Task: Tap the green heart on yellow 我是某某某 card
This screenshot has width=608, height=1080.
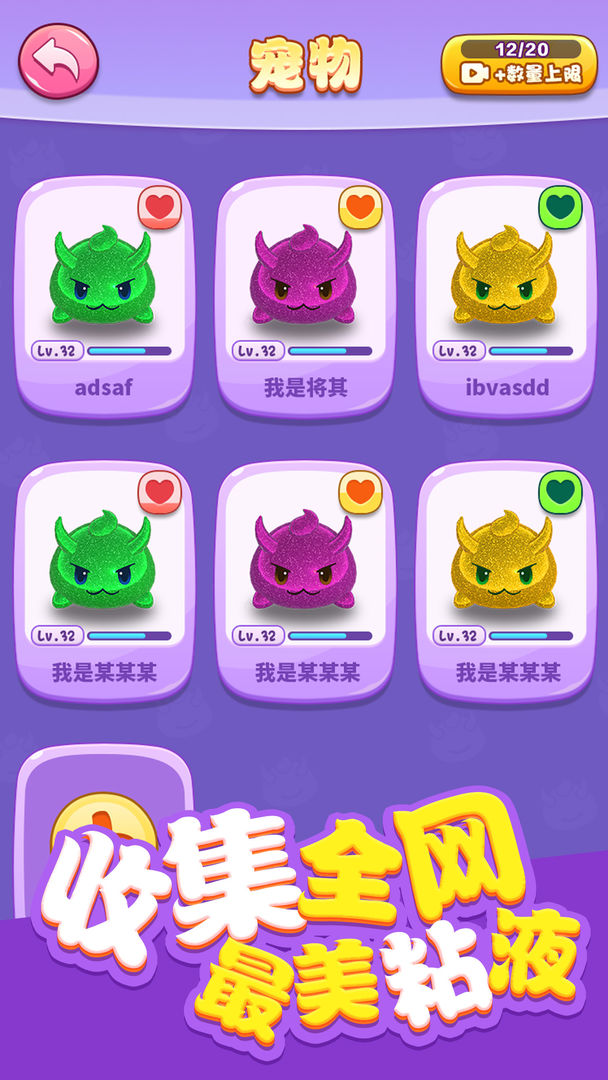Action: pyautogui.click(x=561, y=492)
